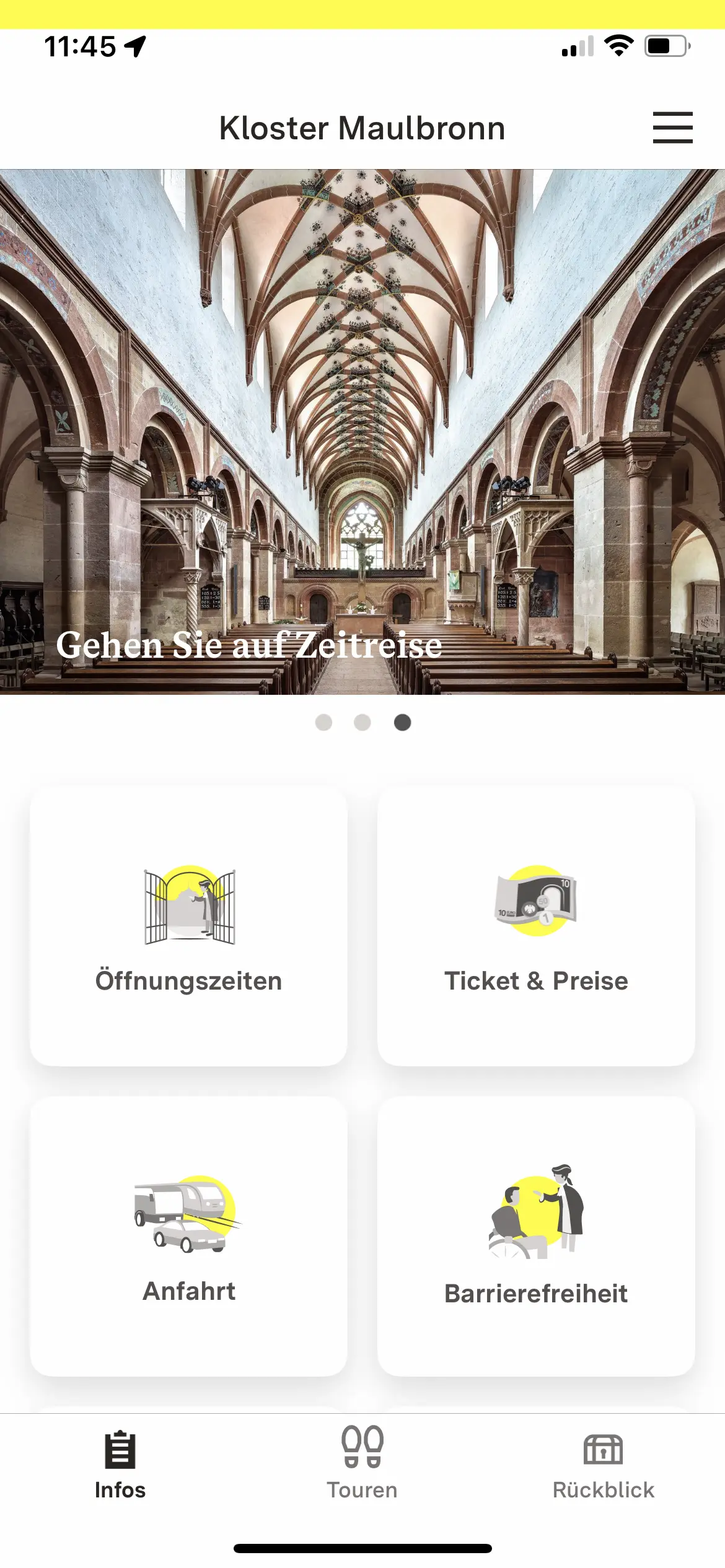Tap the Gehen Sie auf Zeitreise banner
The image size is (725, 1568).
click(362, 432)
